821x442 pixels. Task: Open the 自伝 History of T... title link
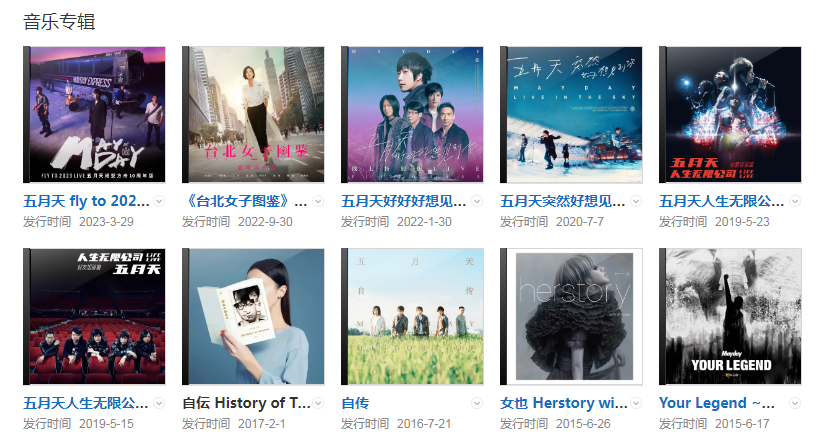click(246, 403)
